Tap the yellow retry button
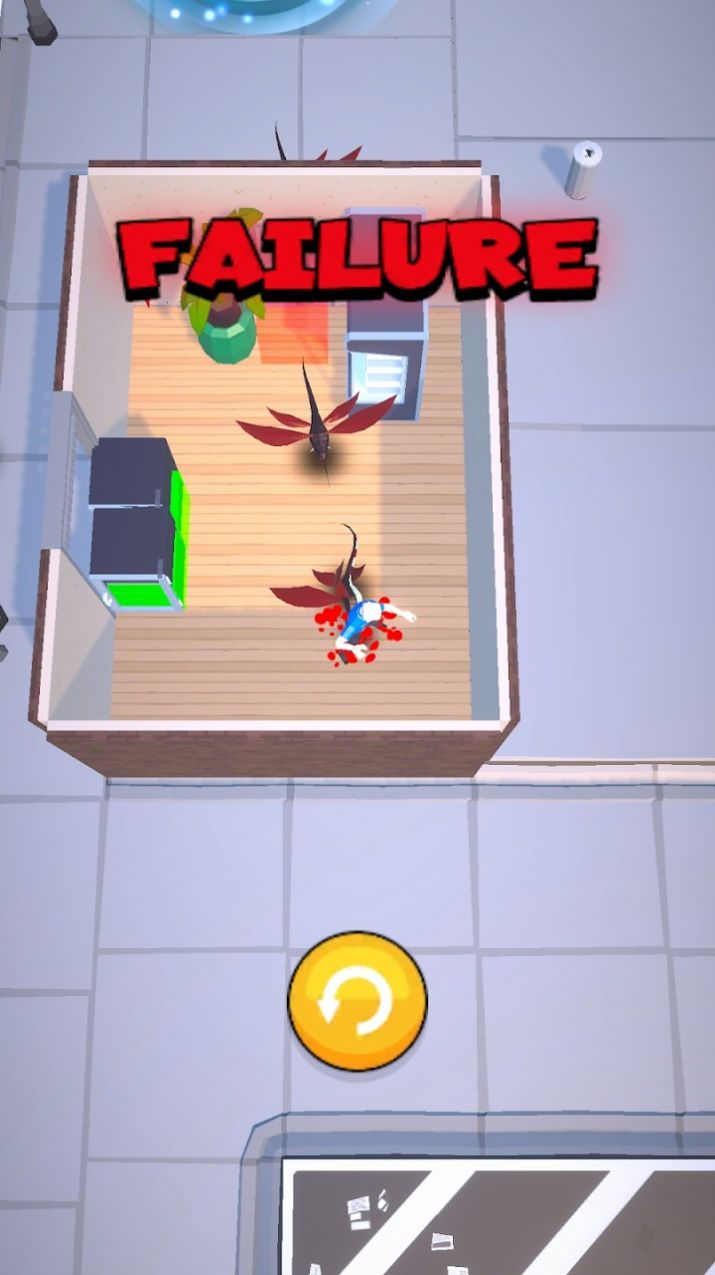Screen dimensions: 715x1275 click(x=357, y=1001)
